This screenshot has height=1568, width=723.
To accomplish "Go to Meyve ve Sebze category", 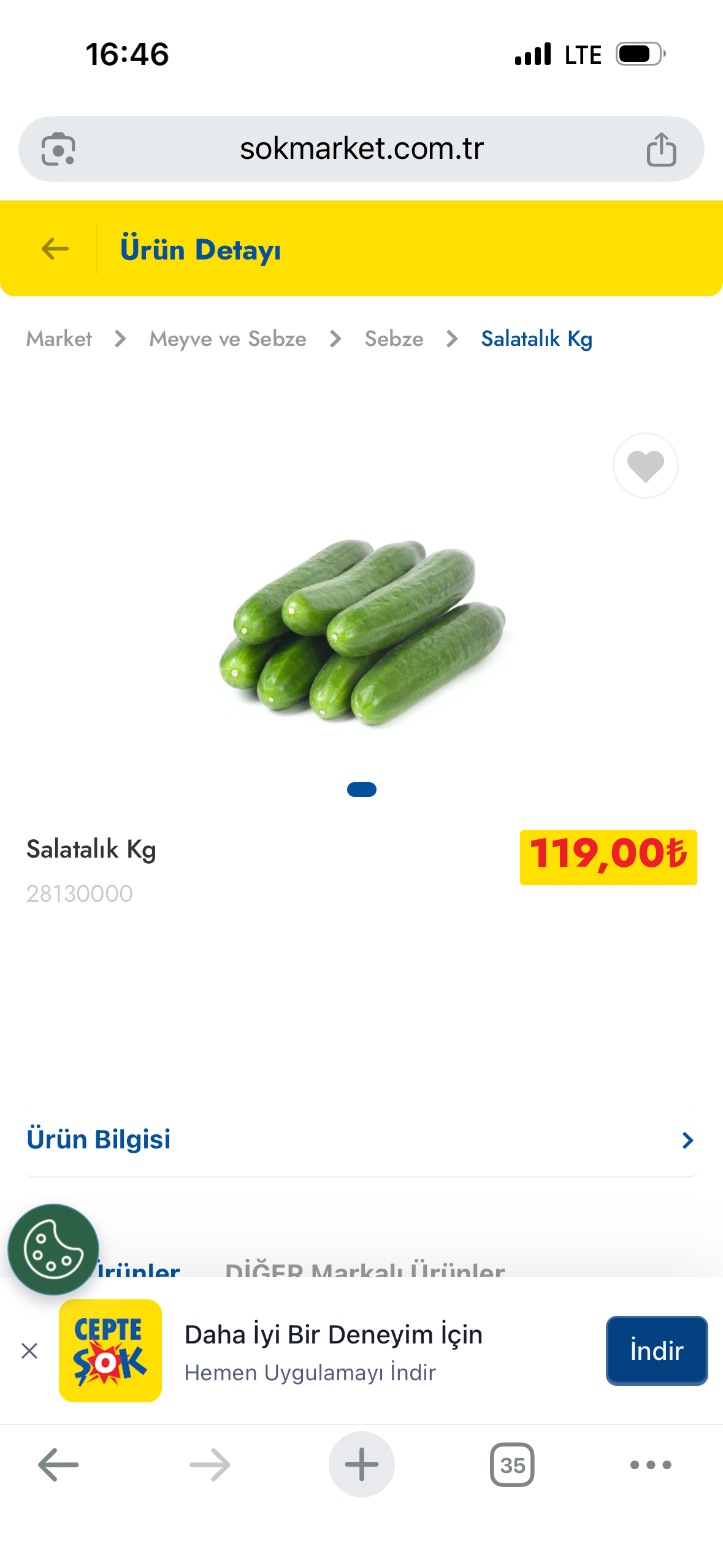I will [228, 339].
